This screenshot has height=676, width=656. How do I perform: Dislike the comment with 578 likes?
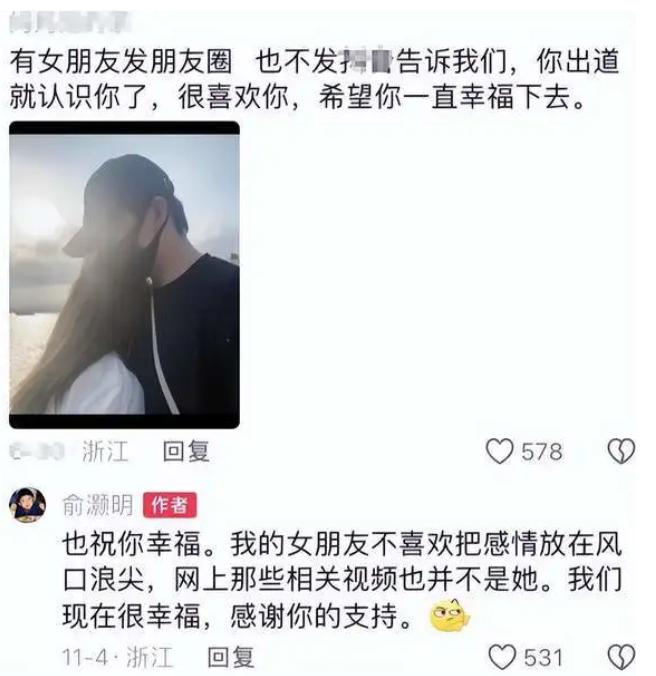(621, 452)
